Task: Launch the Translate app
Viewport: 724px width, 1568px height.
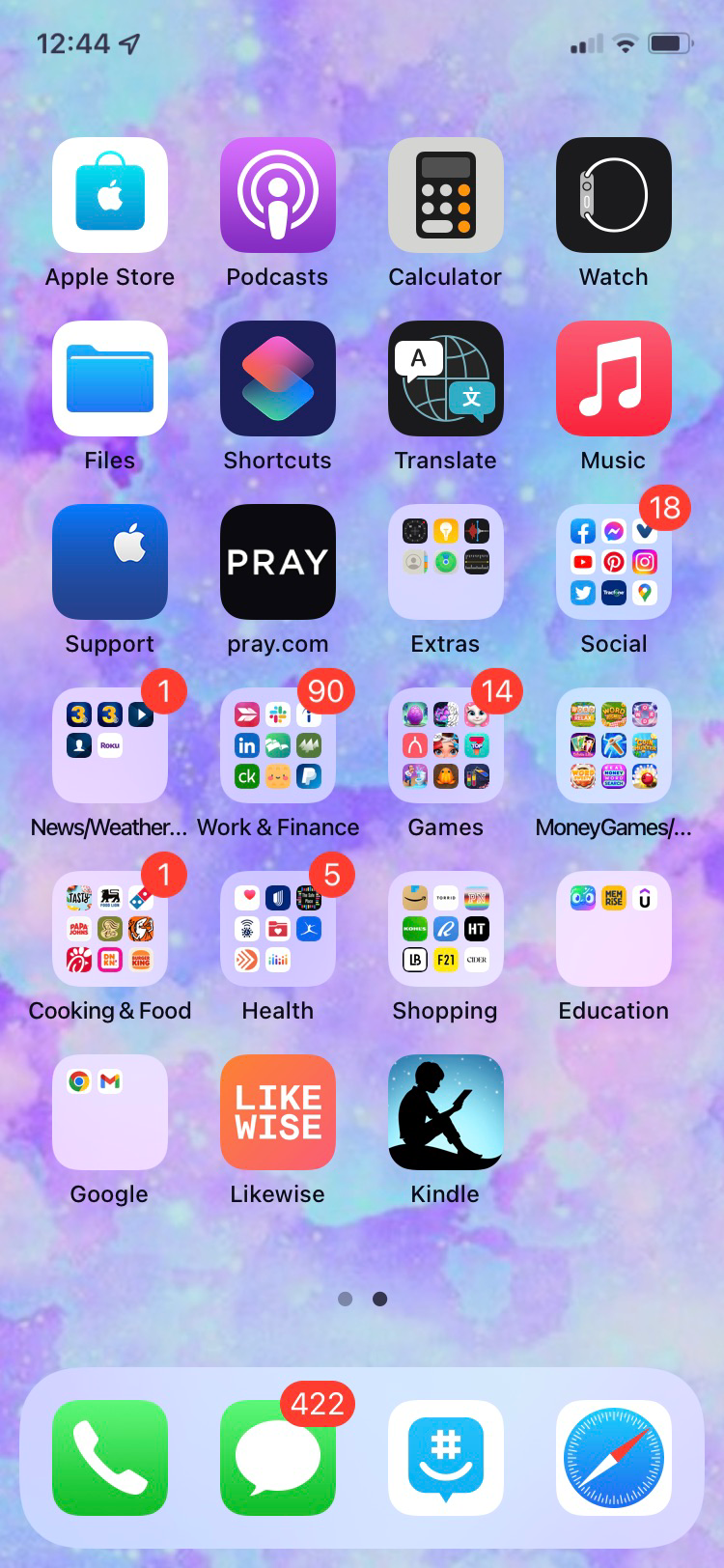Action: pyautogui.click(x=446, y=378)
